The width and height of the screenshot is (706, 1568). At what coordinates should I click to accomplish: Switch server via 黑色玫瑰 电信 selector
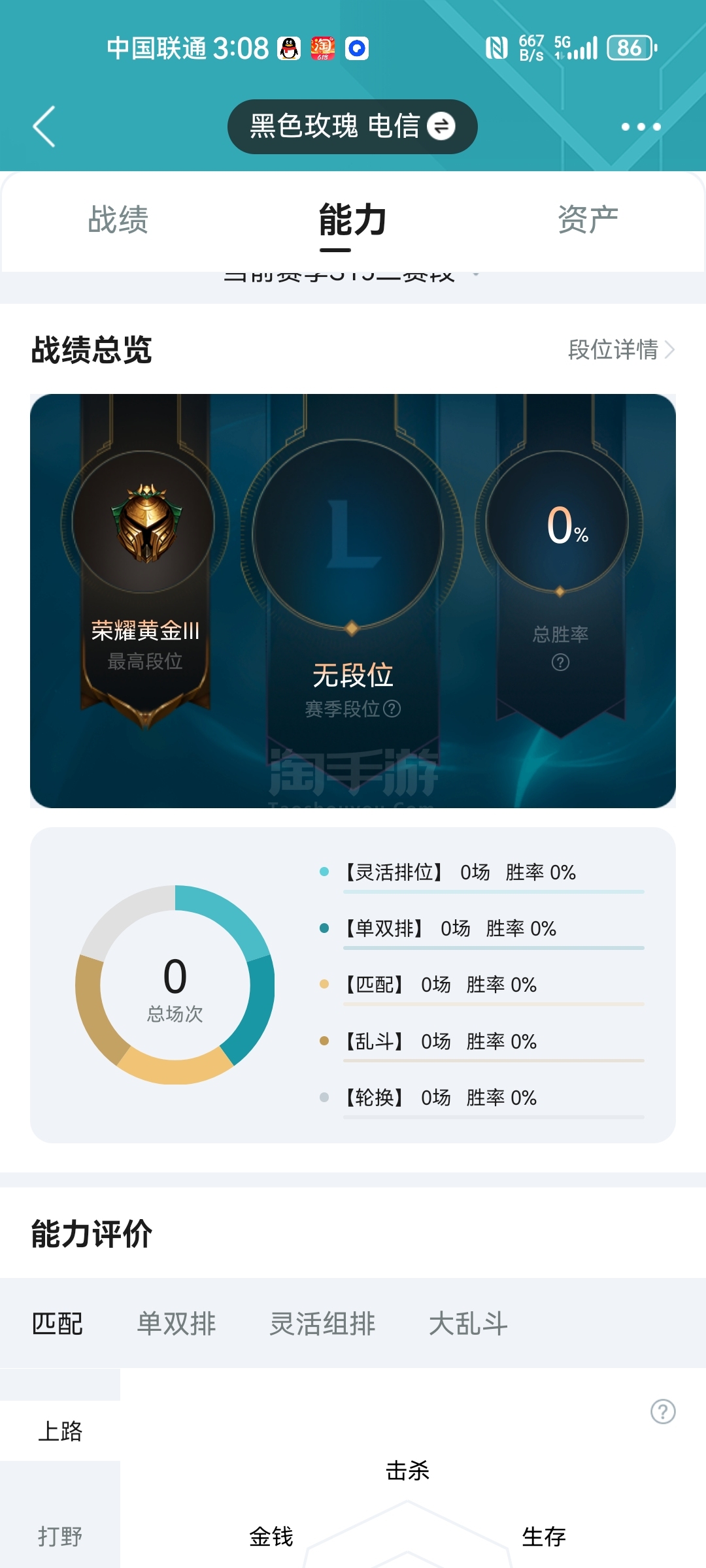pos(352,126)
